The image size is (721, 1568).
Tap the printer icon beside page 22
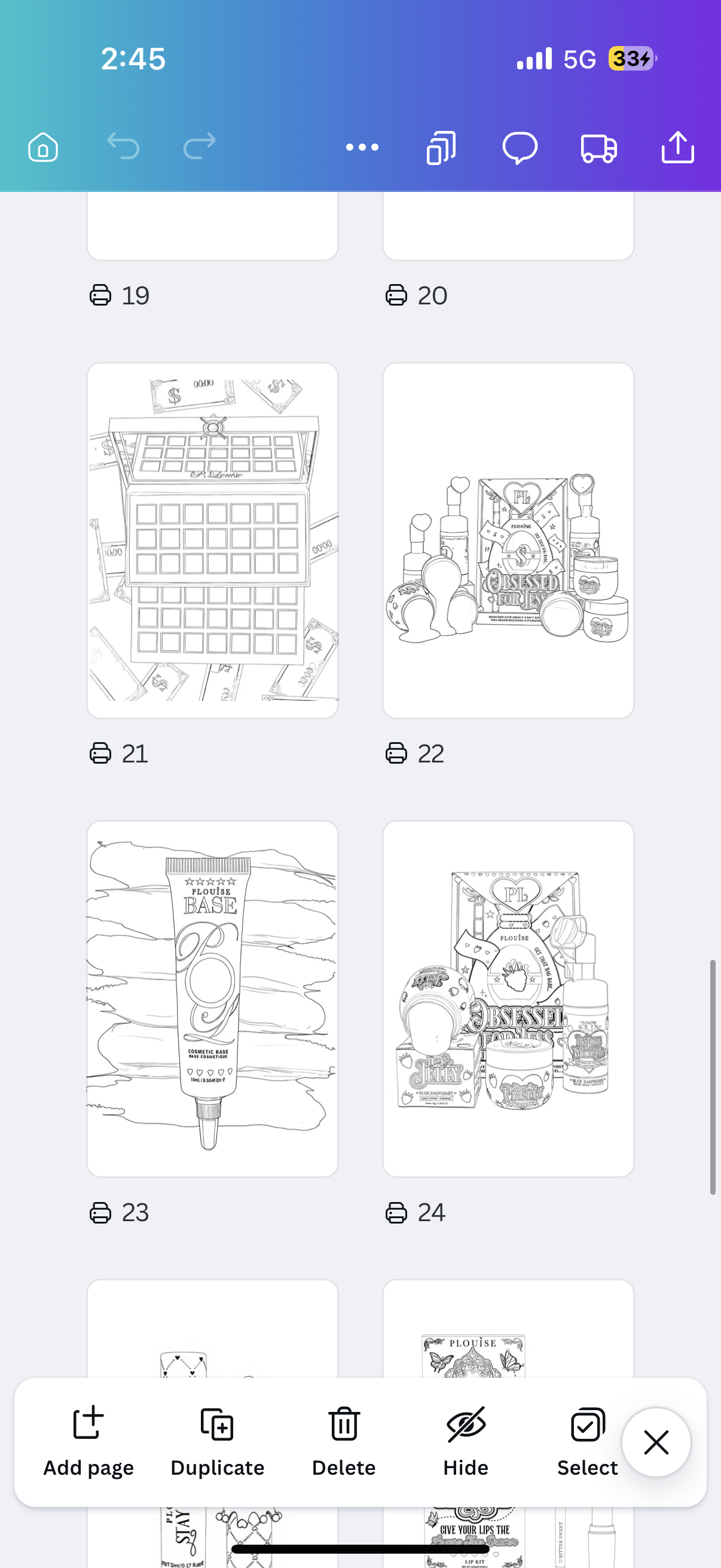pyautogui.click(x=396, y=754)
